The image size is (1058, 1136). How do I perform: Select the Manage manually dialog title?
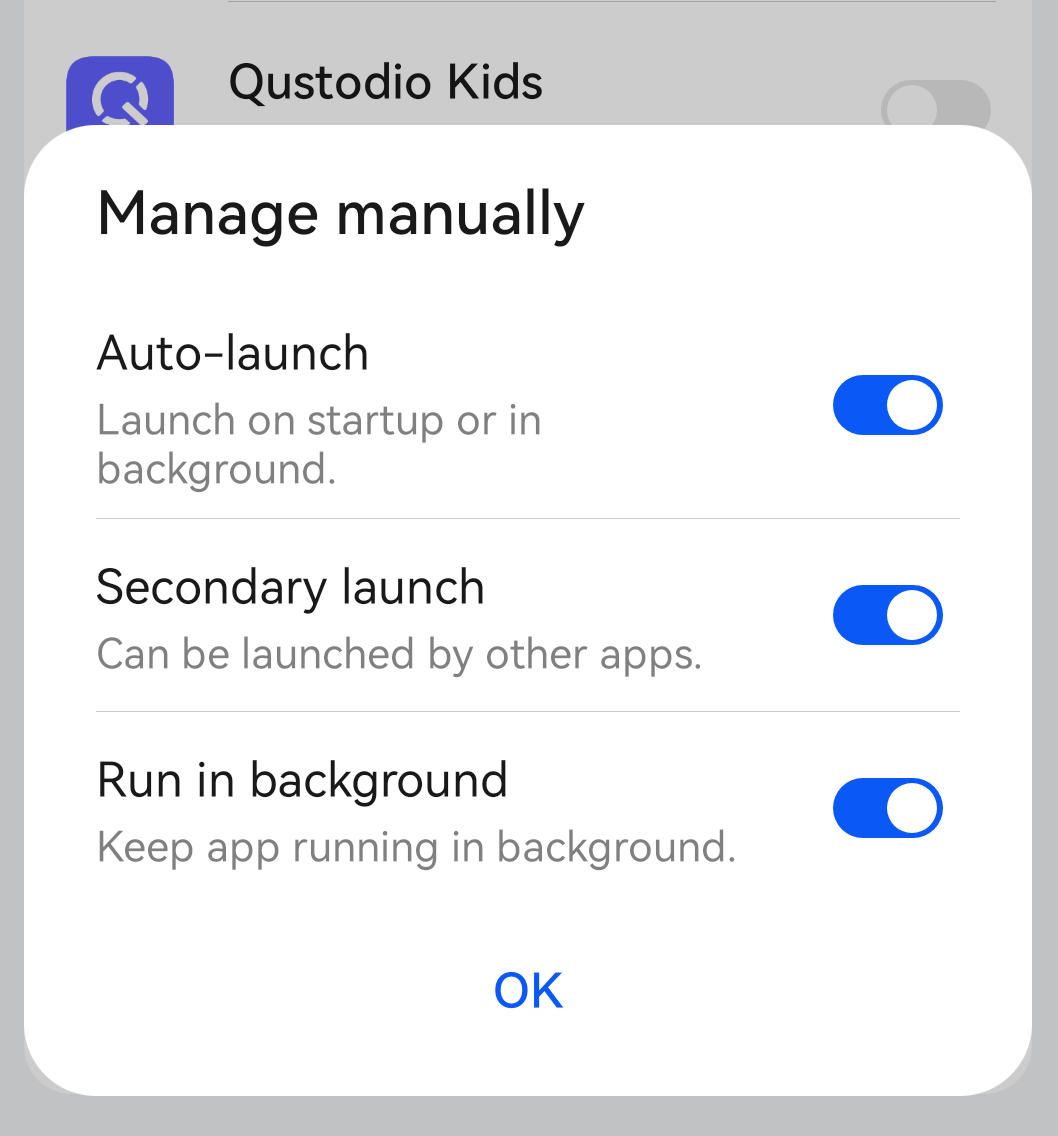click(x=340, y=213)
